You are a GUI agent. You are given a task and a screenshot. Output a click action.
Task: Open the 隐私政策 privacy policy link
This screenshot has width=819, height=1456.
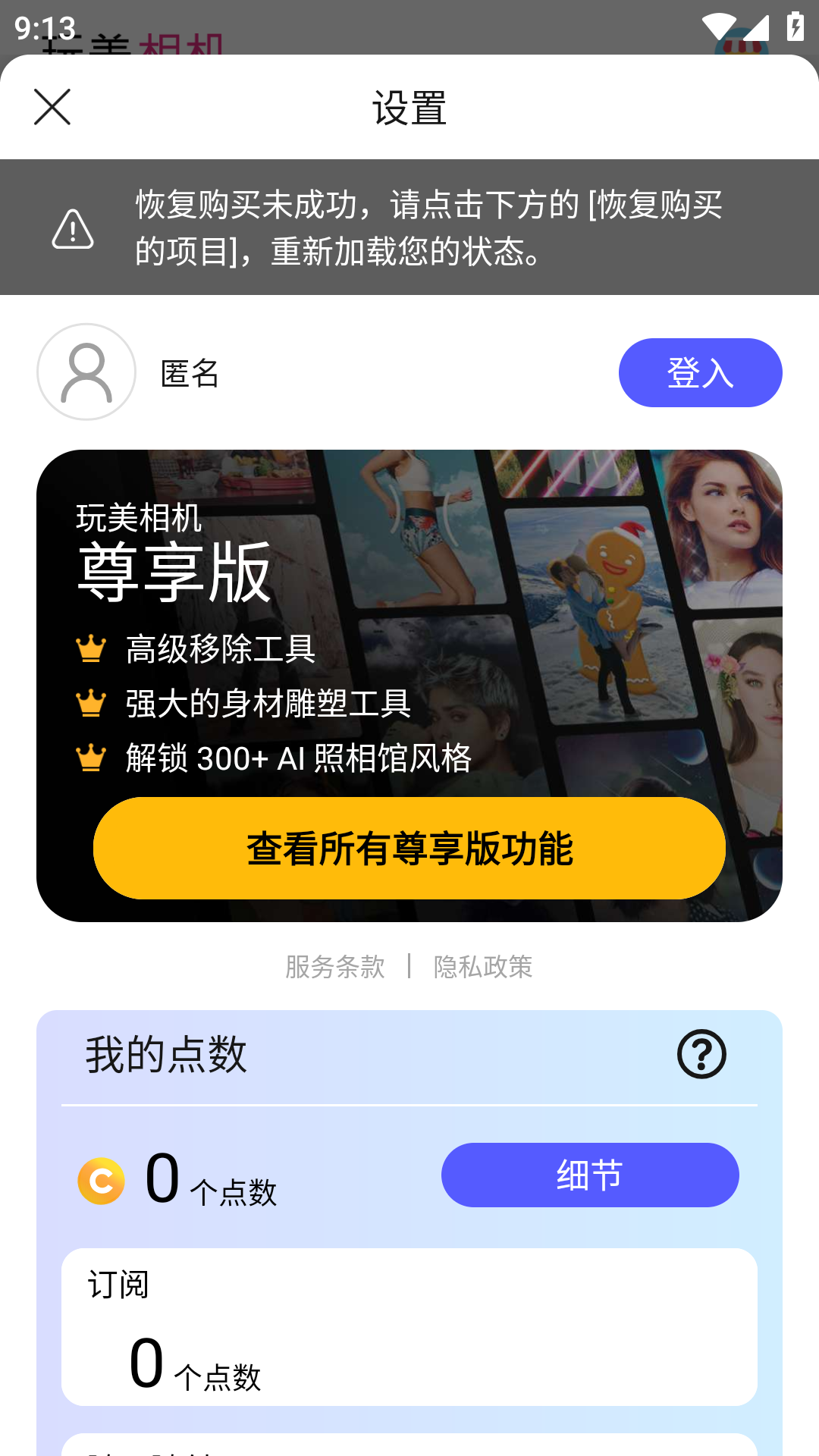pos(483,967)
